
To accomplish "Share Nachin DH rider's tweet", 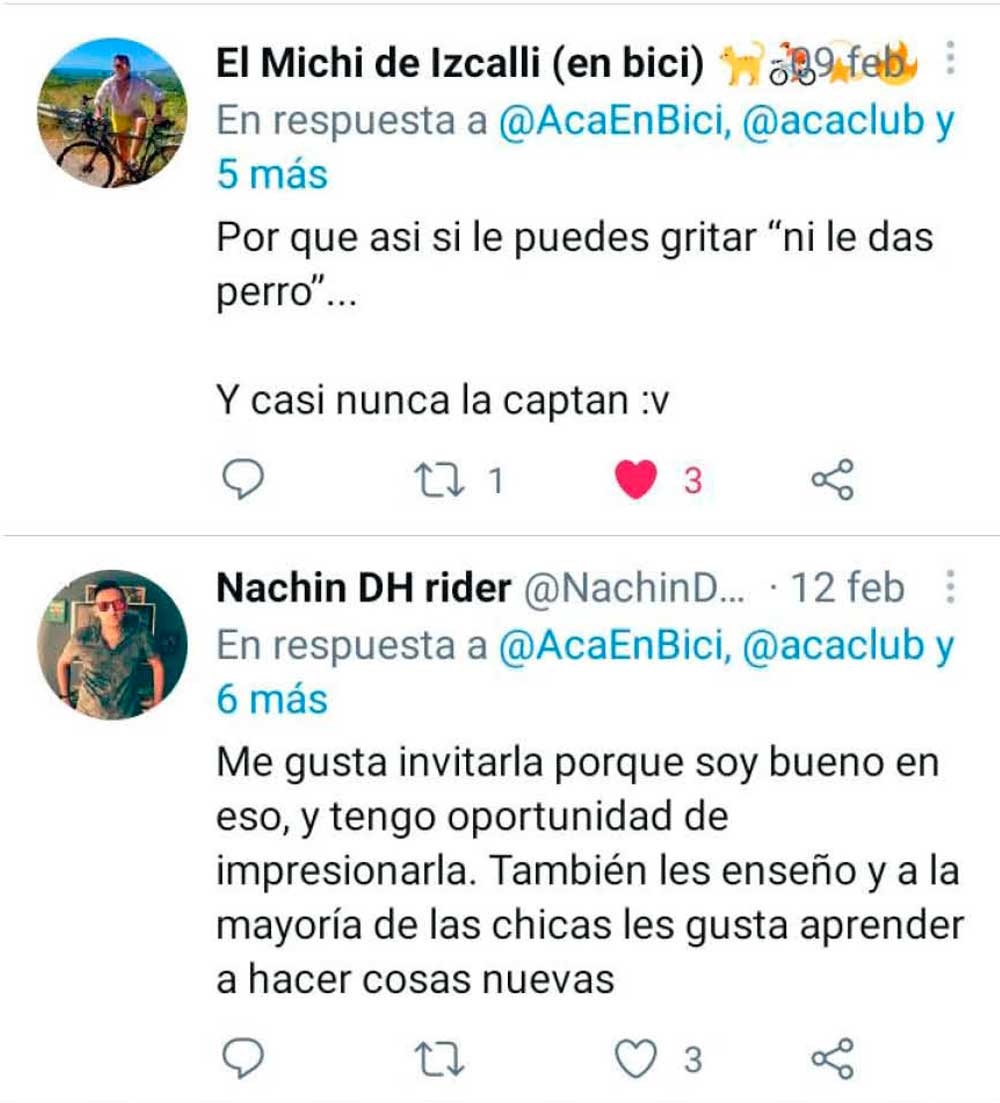I will click(832, 1059).
